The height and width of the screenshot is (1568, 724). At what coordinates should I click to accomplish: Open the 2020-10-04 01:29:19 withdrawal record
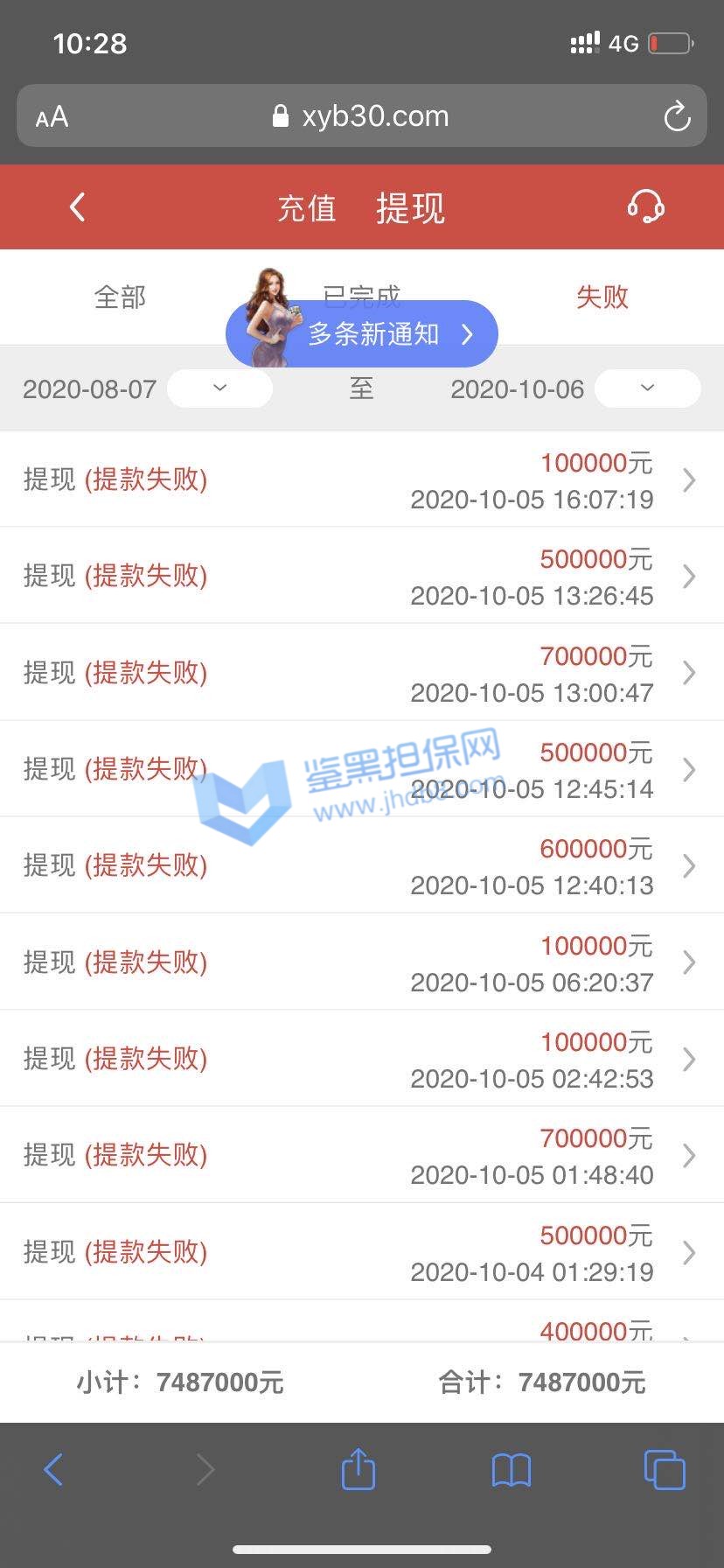click(362, 1251)
